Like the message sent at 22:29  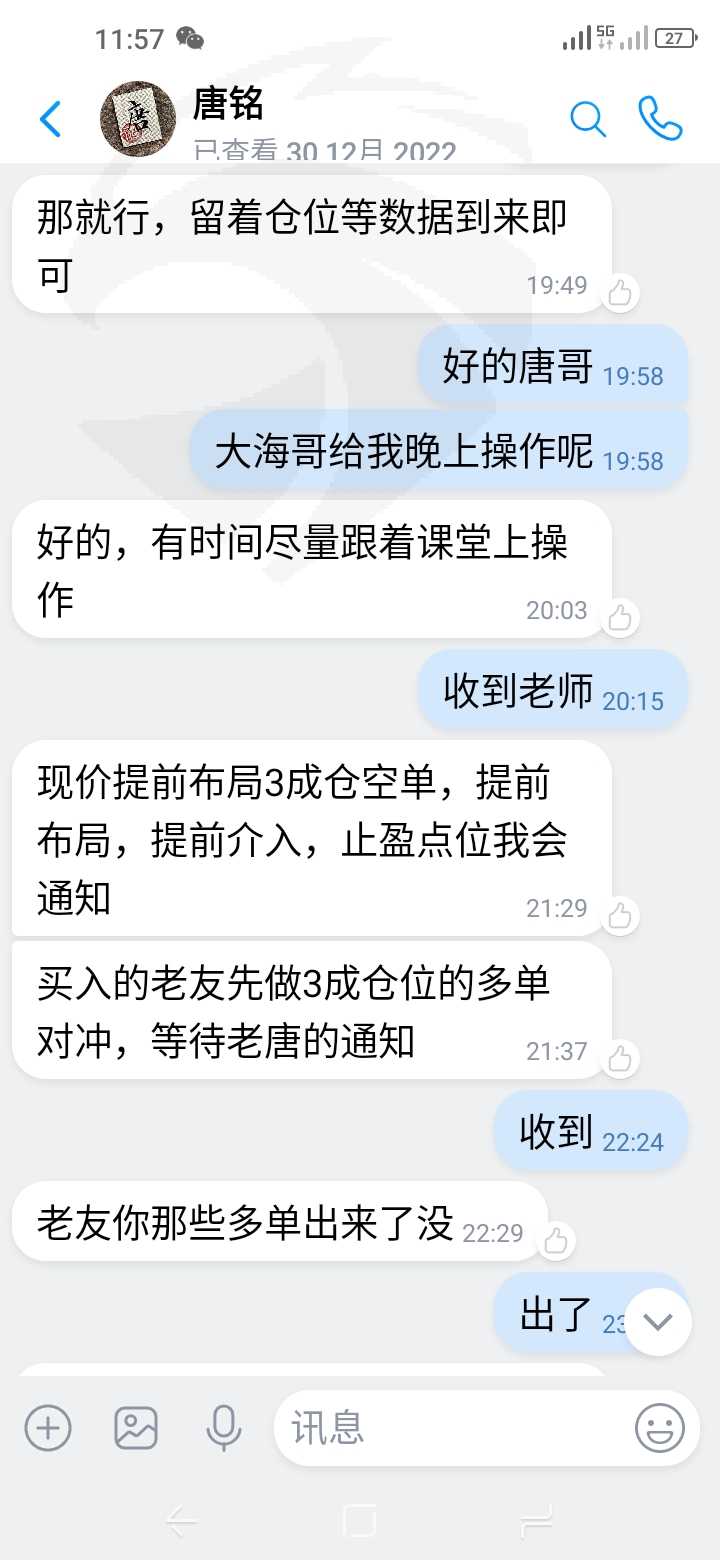tap(556, 1241)
